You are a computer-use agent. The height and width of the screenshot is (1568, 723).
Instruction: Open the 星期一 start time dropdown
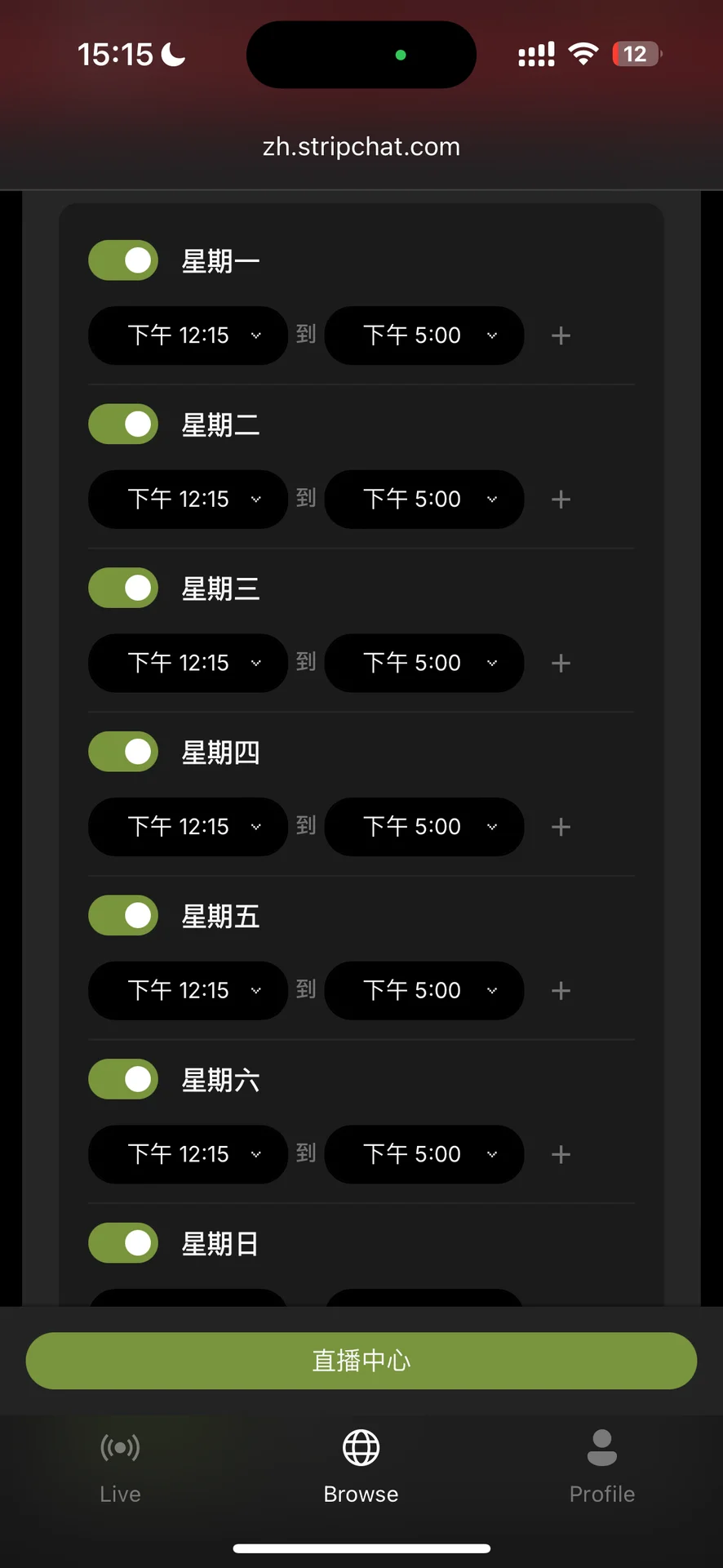click(188, 335)
